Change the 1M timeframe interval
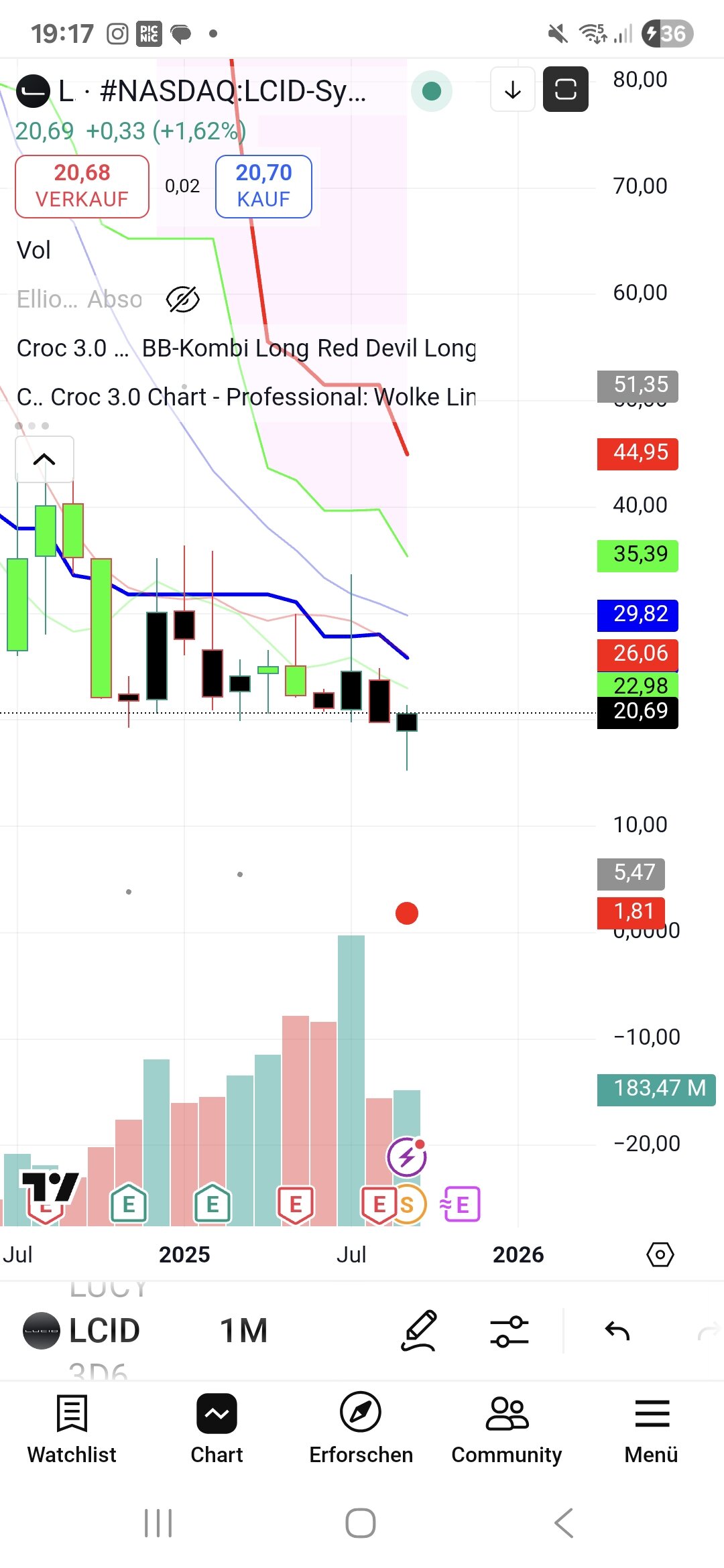The height and width of the screenshot is (1568, 724). click(x=243, y=1330)
